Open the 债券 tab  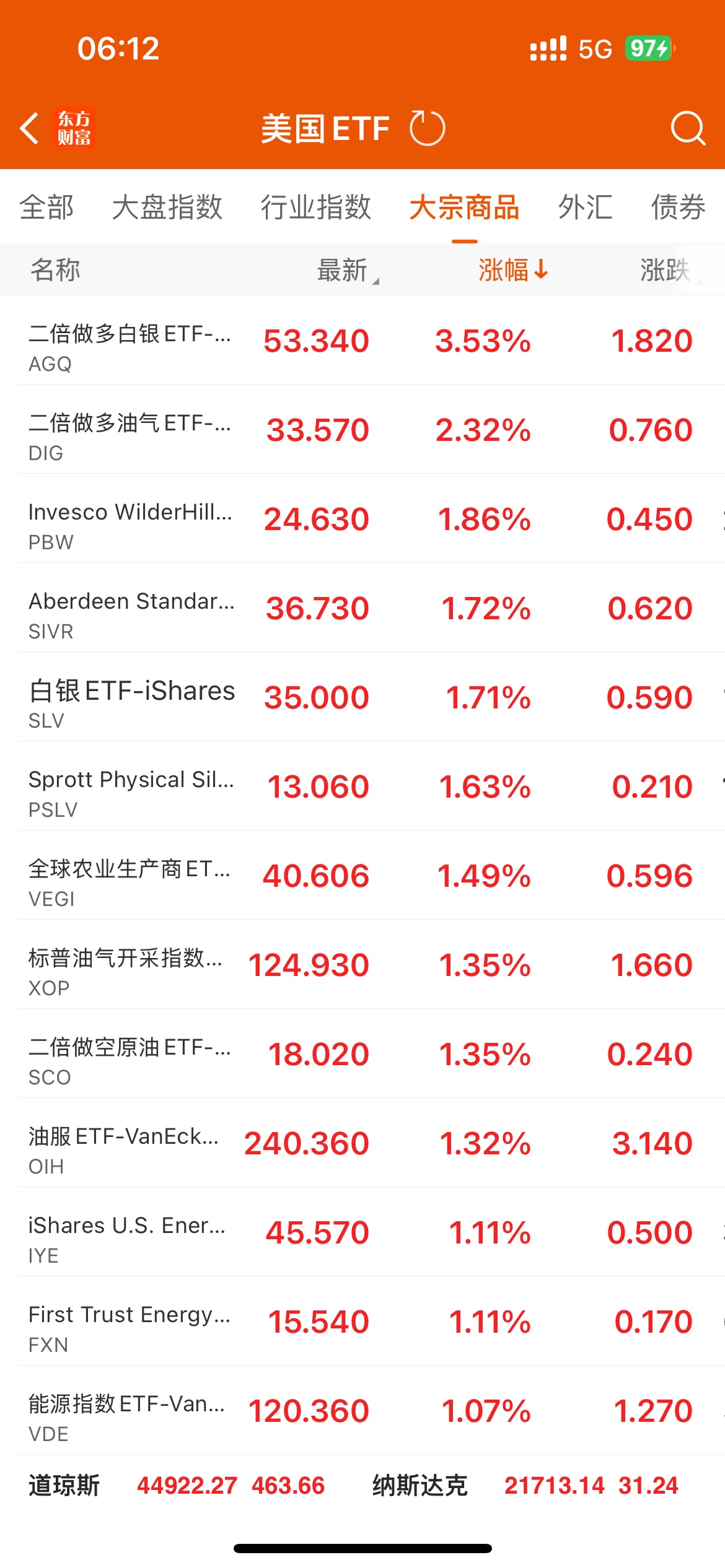(x=678, y=207)
